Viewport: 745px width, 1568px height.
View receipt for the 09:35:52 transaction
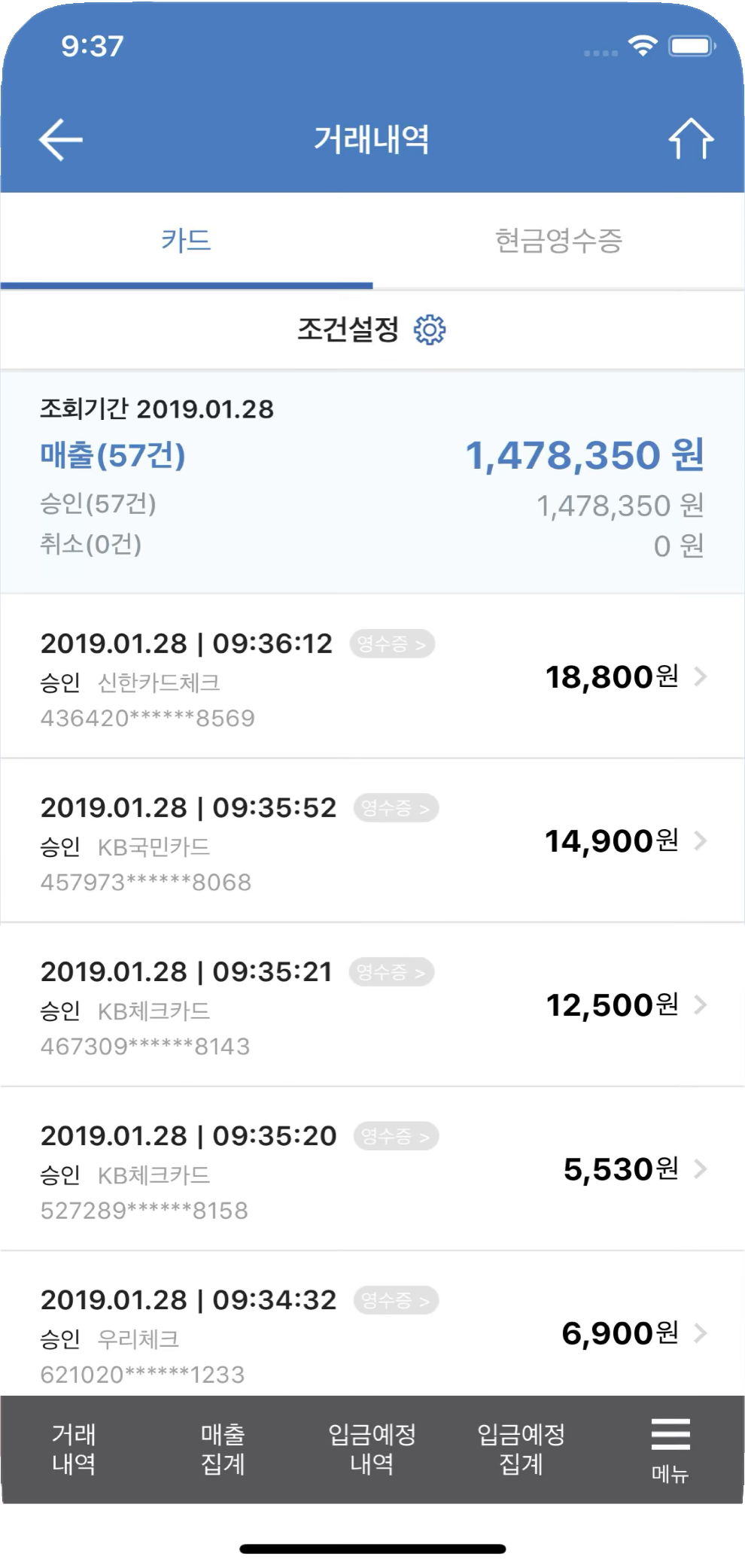point(396,807)
